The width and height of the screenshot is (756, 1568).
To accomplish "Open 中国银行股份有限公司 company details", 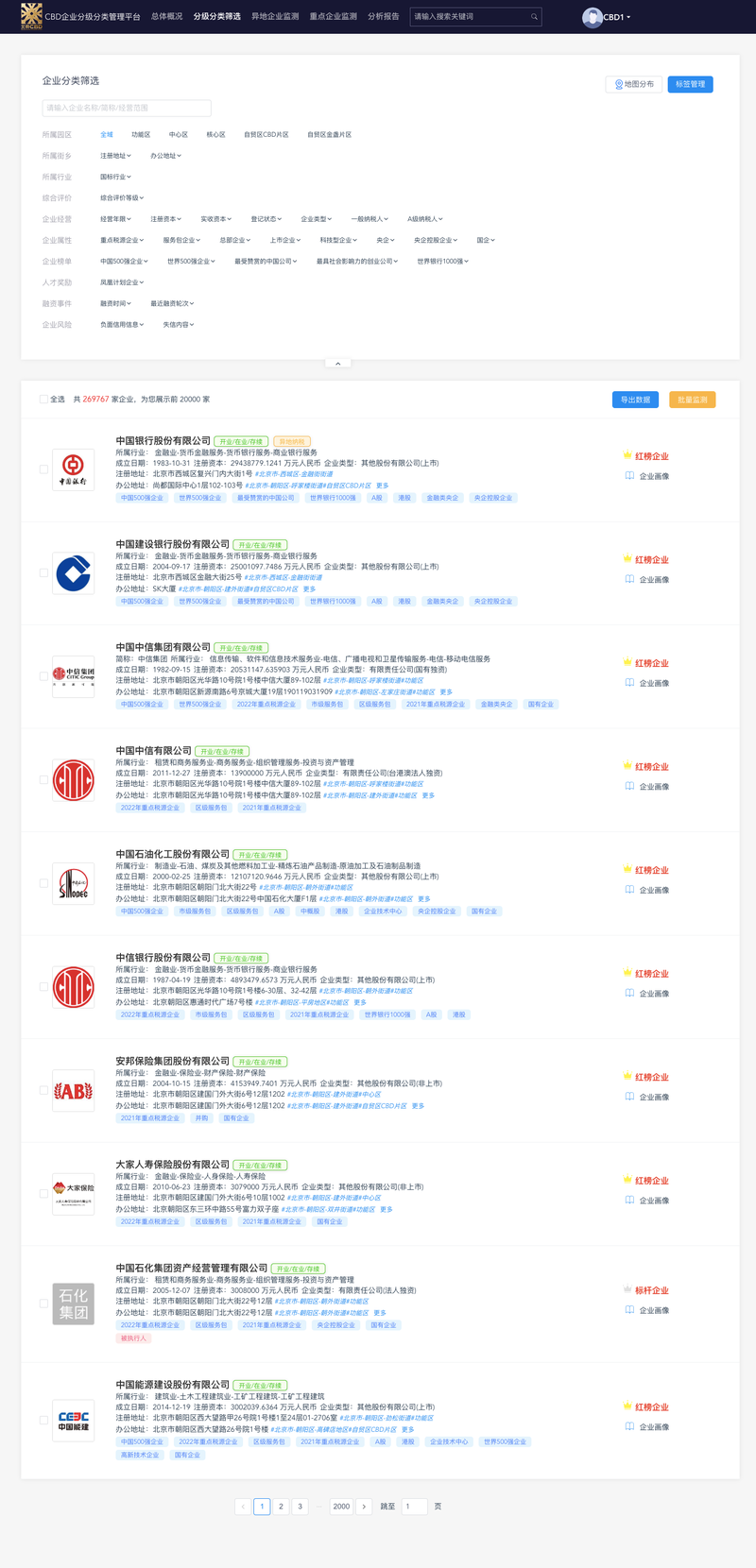I will [x=163, y=441].
